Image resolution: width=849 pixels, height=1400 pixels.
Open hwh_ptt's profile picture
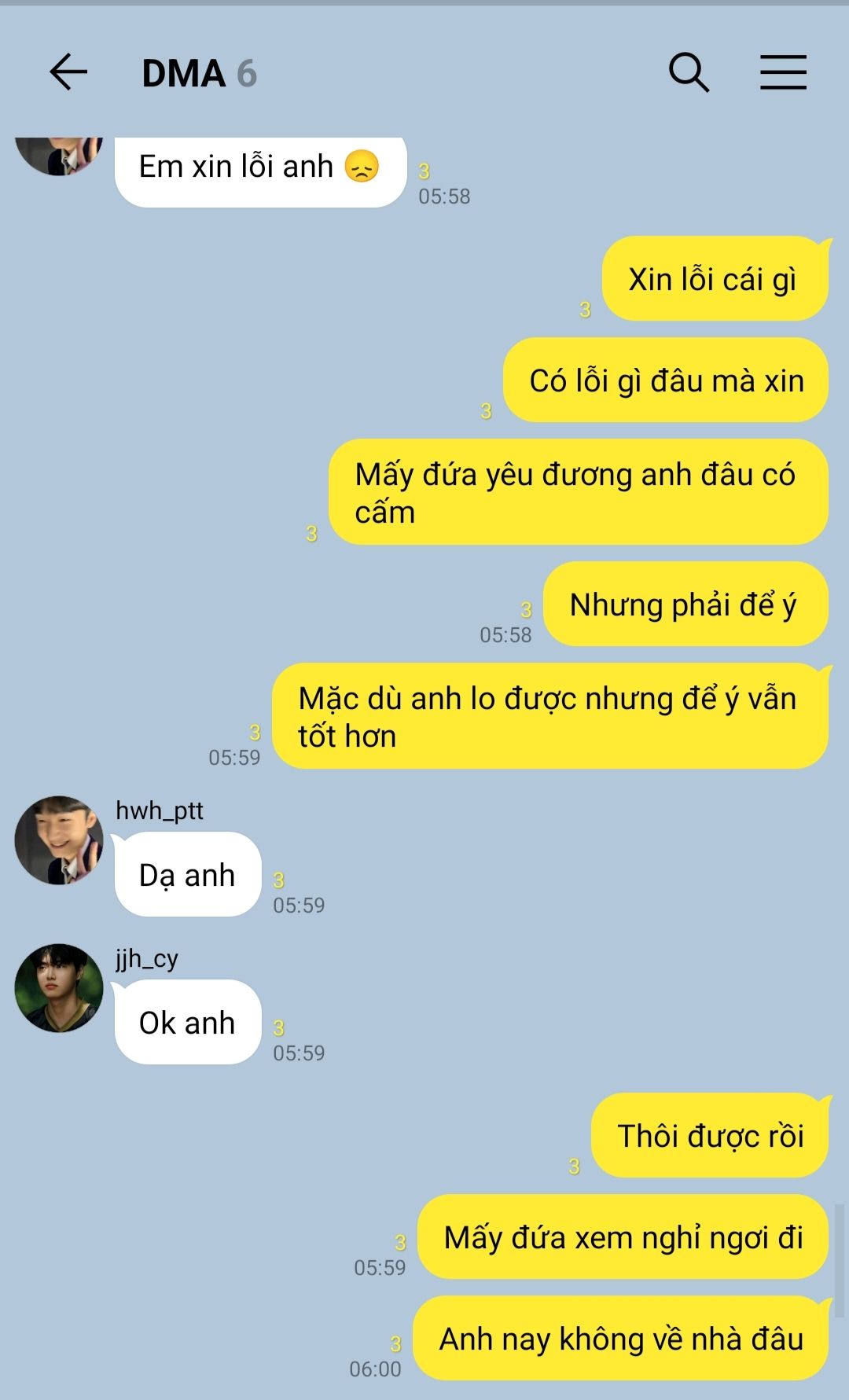tap(59, 840)
